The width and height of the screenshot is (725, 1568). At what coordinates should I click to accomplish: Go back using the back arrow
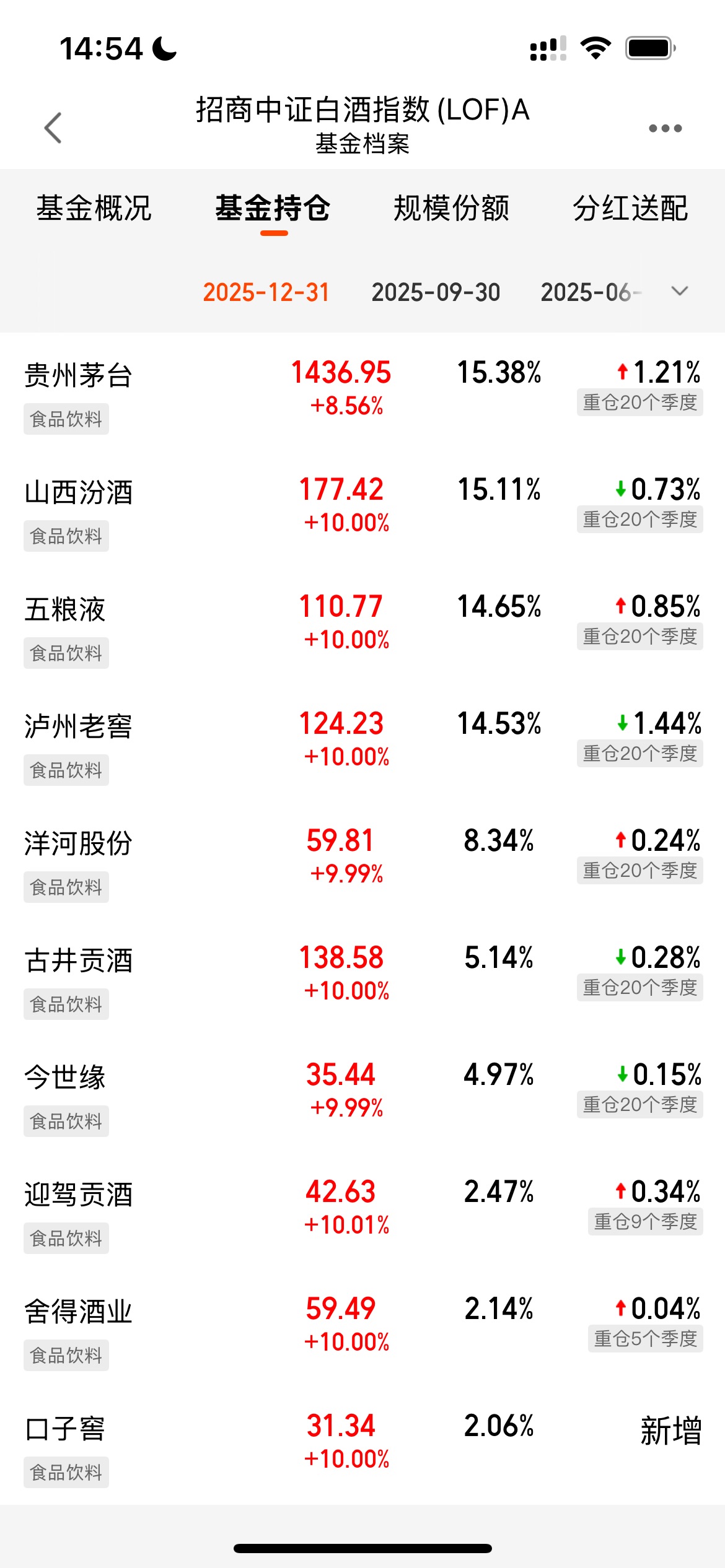pyautogui.click(x=53, y=128)
